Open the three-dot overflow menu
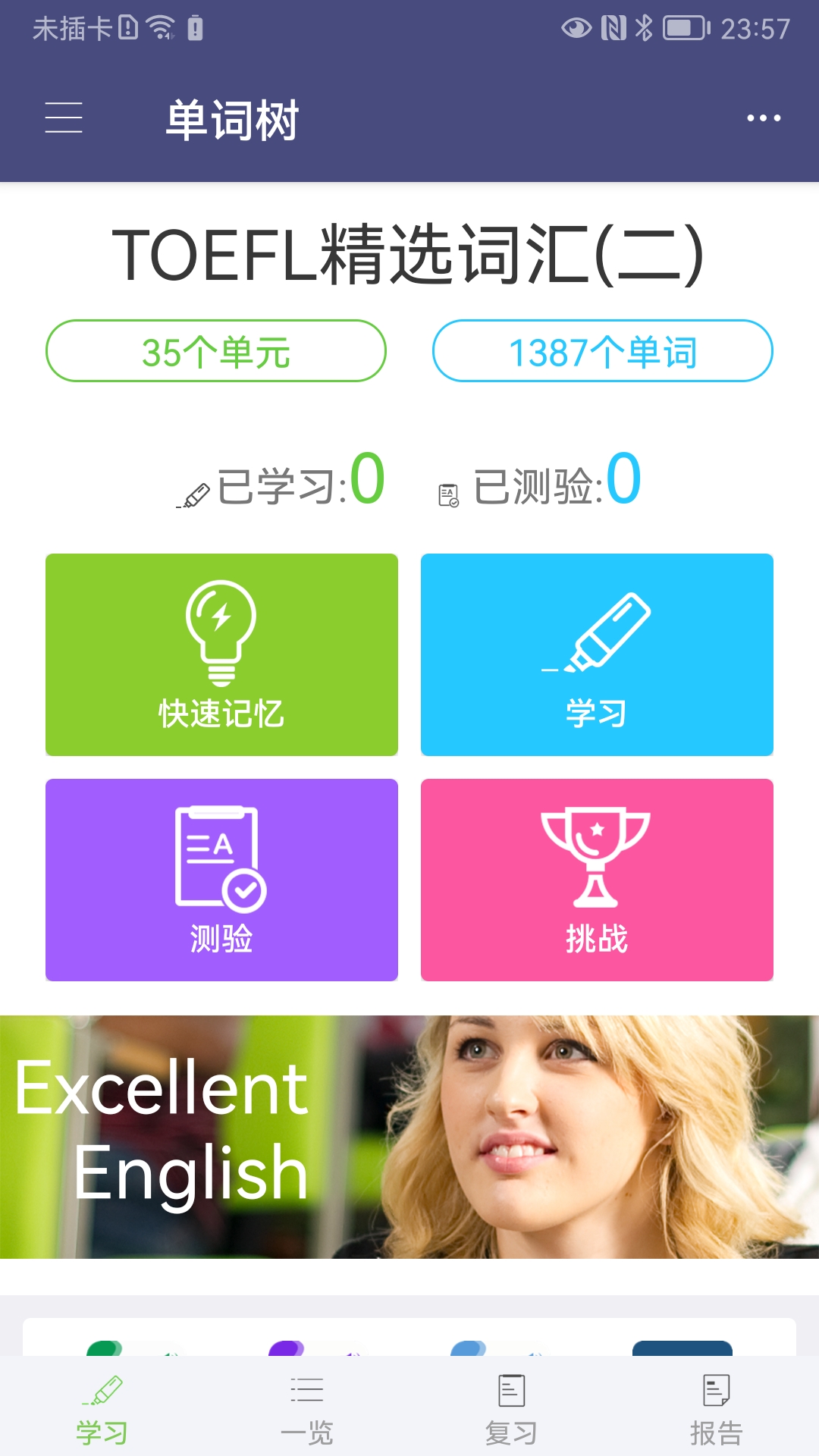This screenshot has height=1456, width=819. point(763,118)
